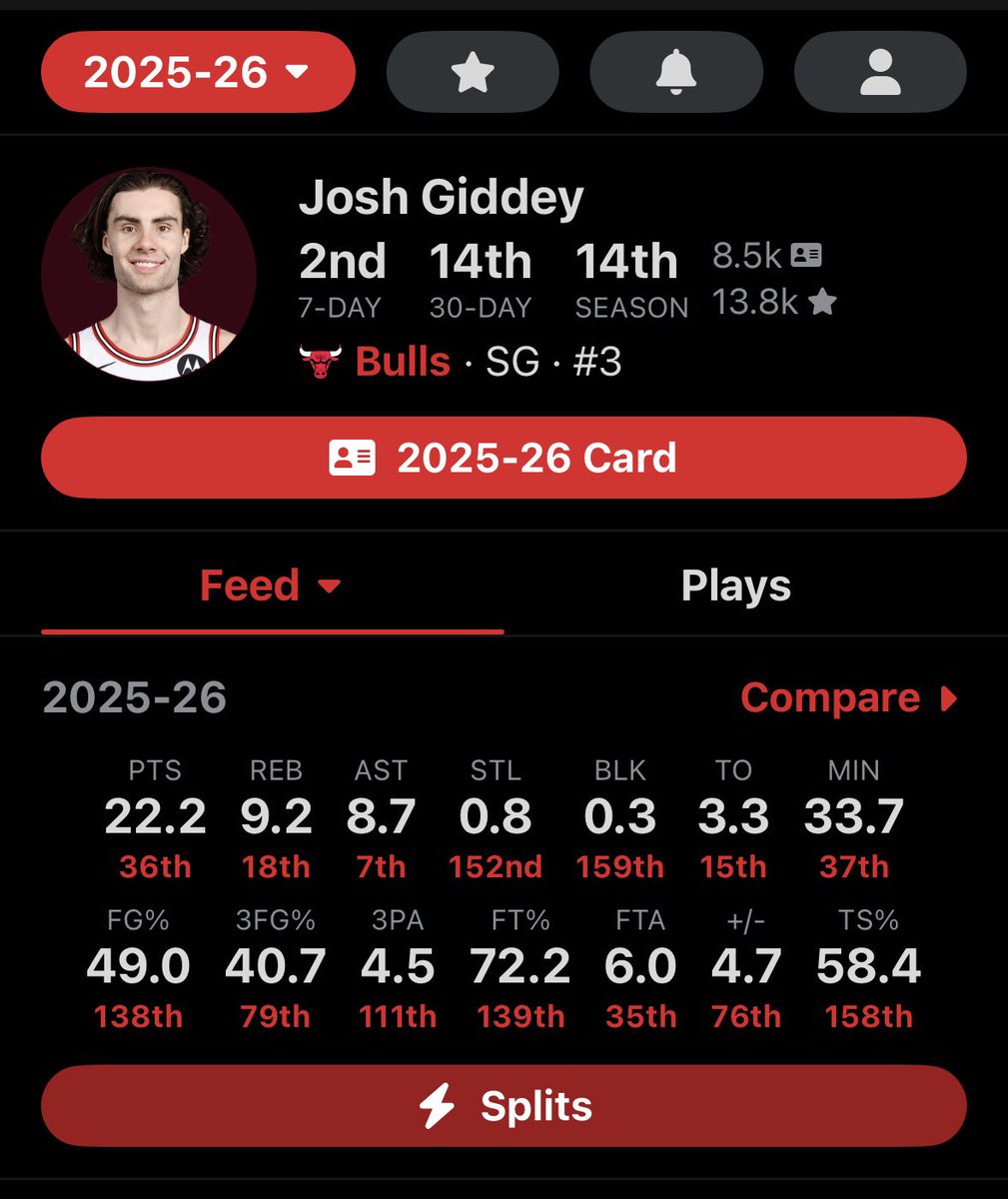Go to the Bulls team page
Viewport: 1008px width, 1199px height.
[402, 362]
